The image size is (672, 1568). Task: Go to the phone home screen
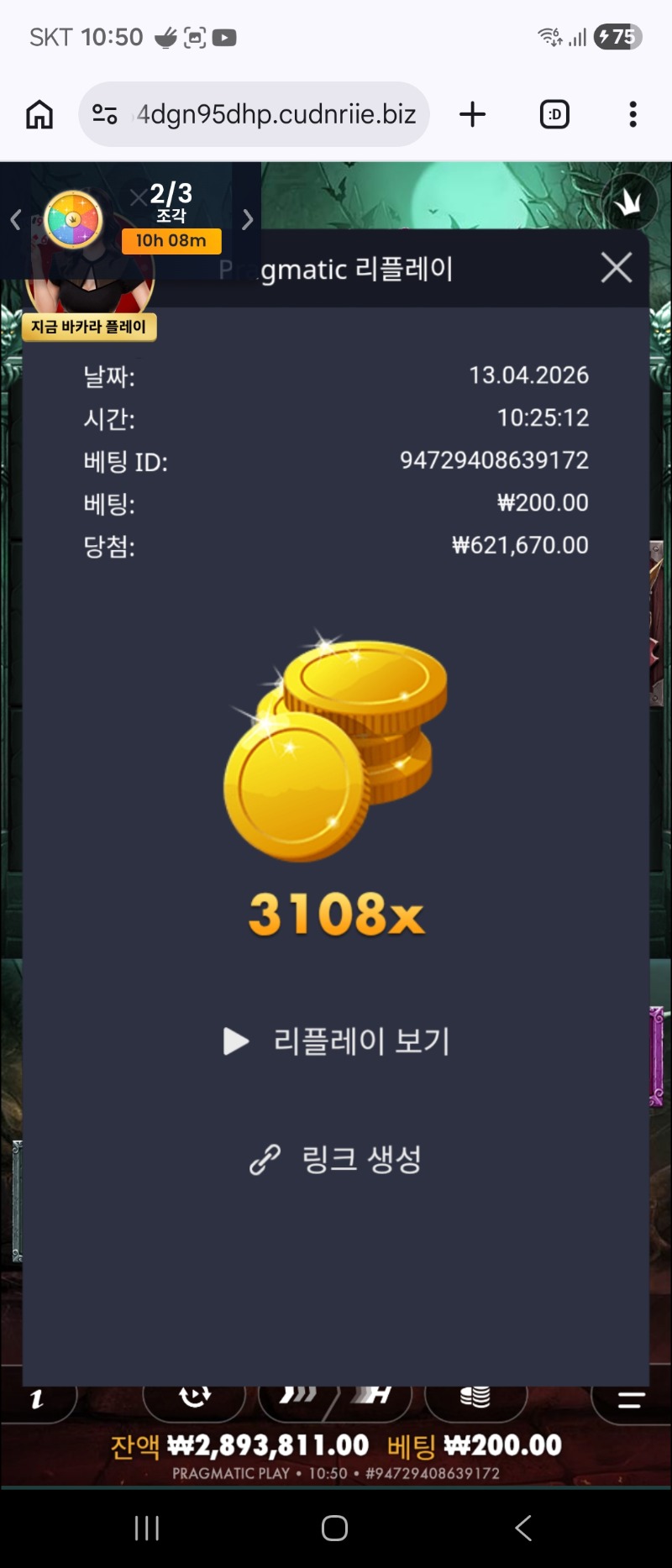[x=334, y=1528]
